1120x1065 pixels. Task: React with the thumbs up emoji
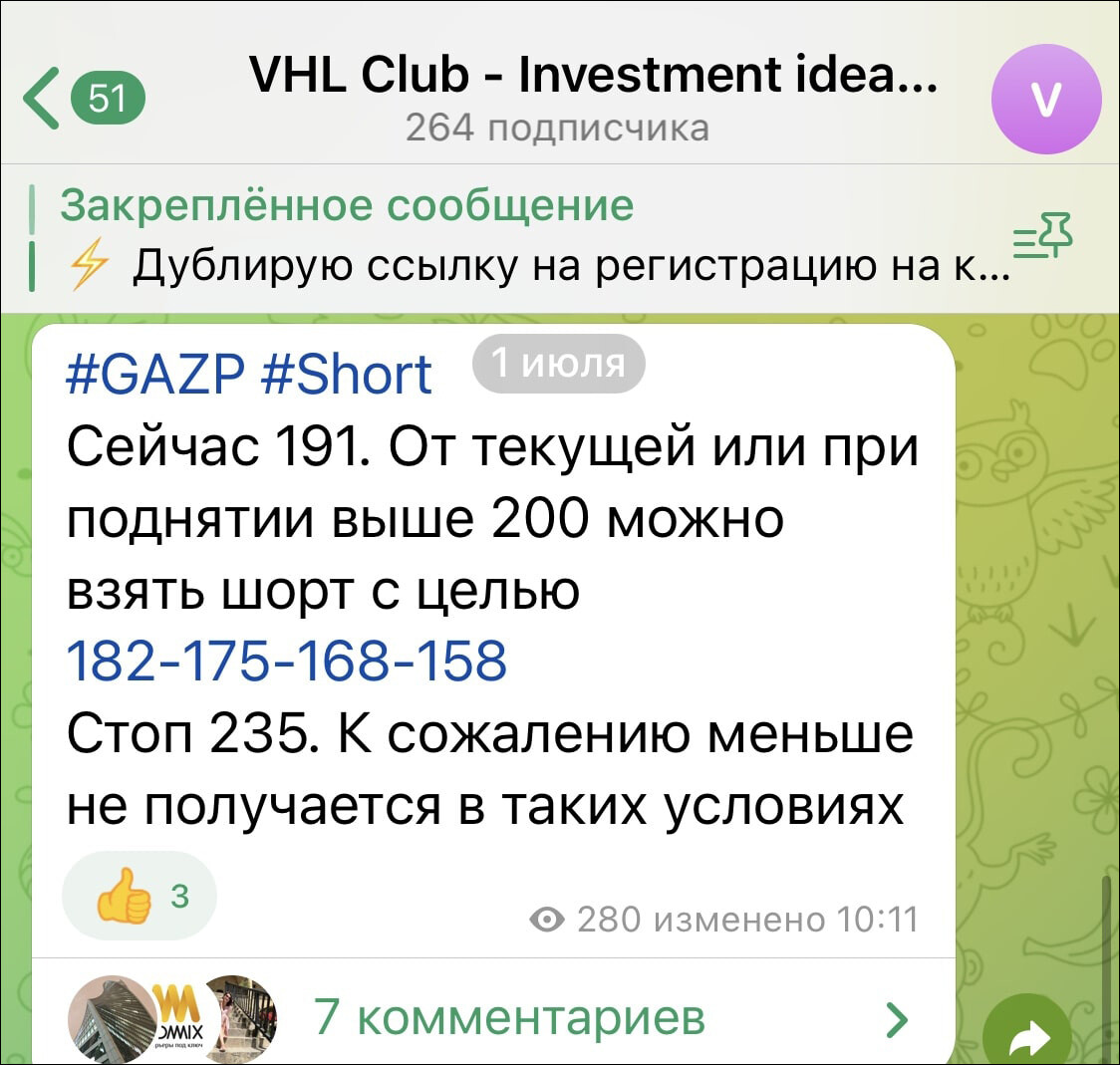coord(140,896)
